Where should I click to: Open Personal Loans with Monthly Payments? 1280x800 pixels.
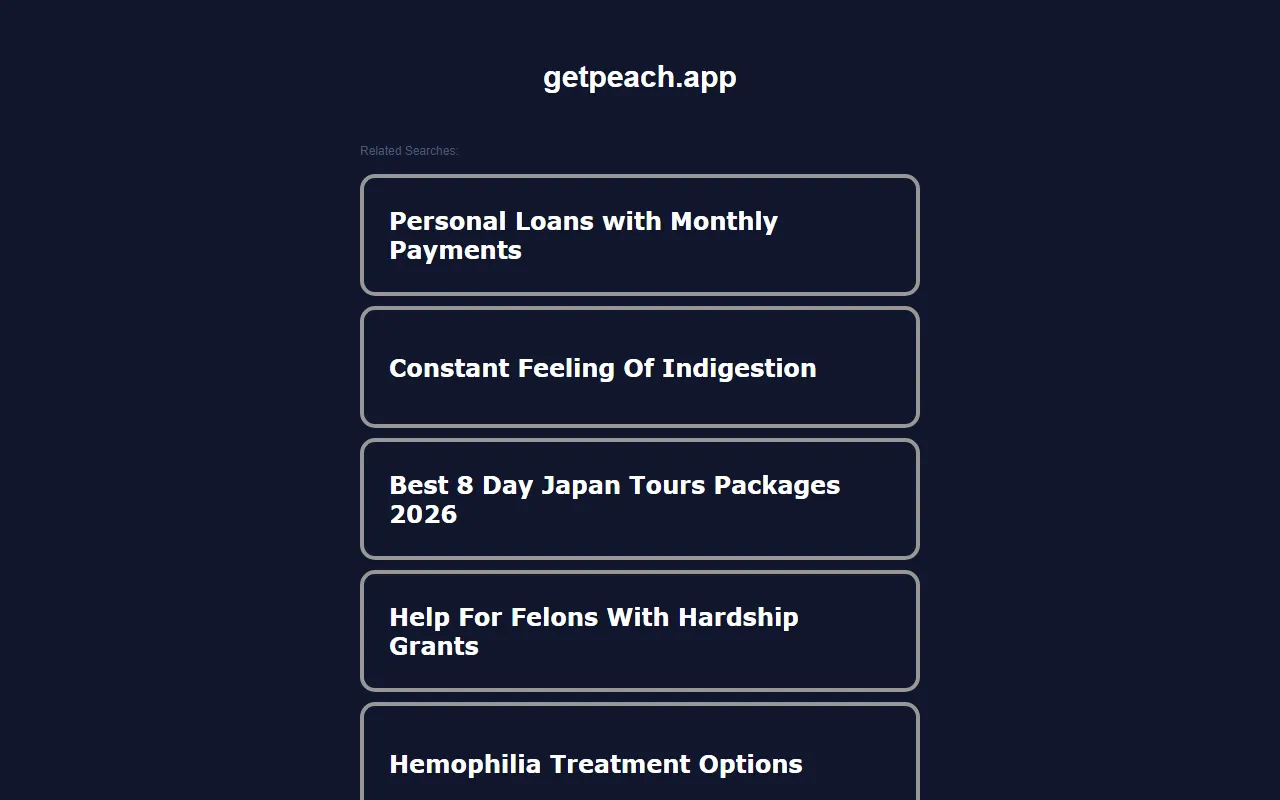(x=639, y=235)
